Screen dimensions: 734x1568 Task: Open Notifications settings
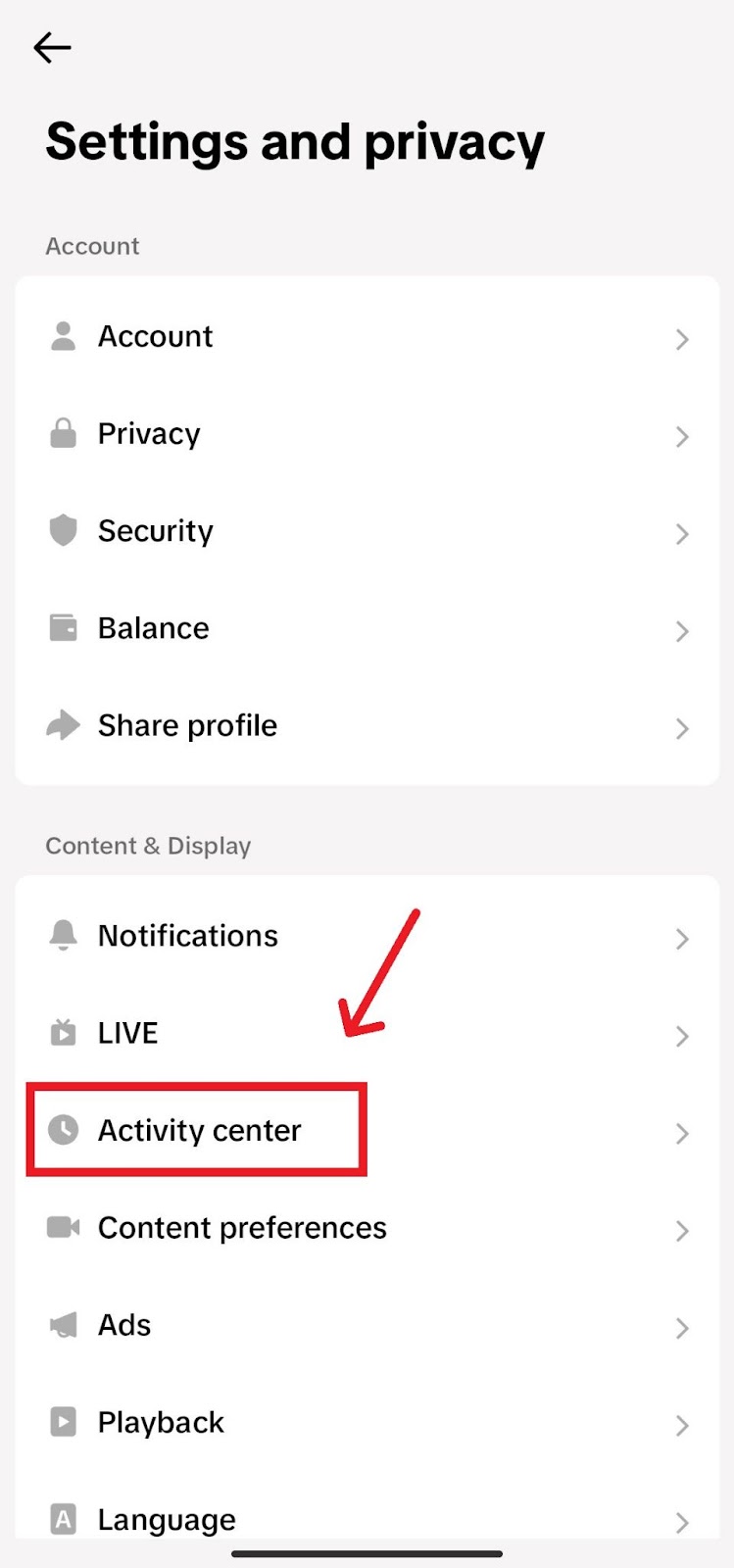367,936
